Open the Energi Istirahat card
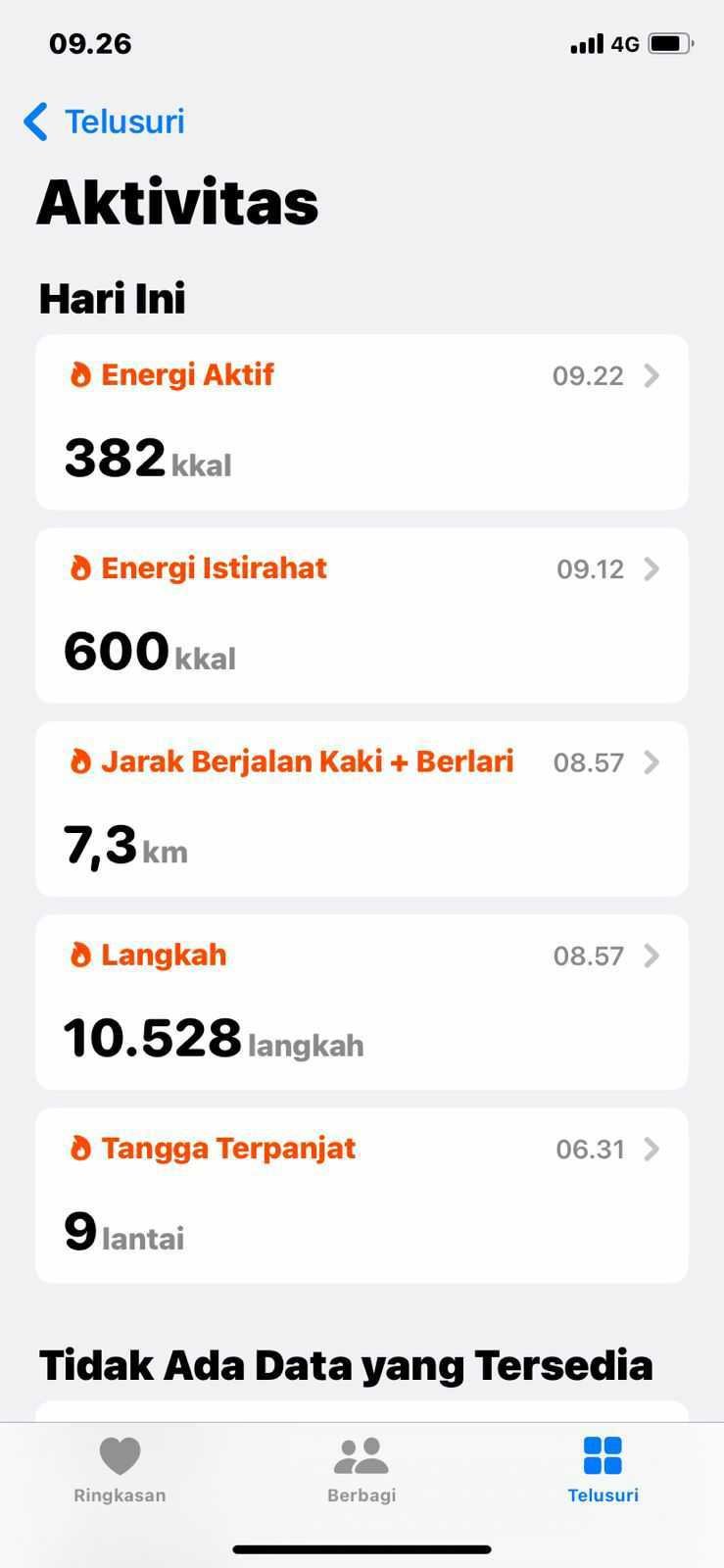The width and height of the screenshot is (724, 1568). point(362,615)
